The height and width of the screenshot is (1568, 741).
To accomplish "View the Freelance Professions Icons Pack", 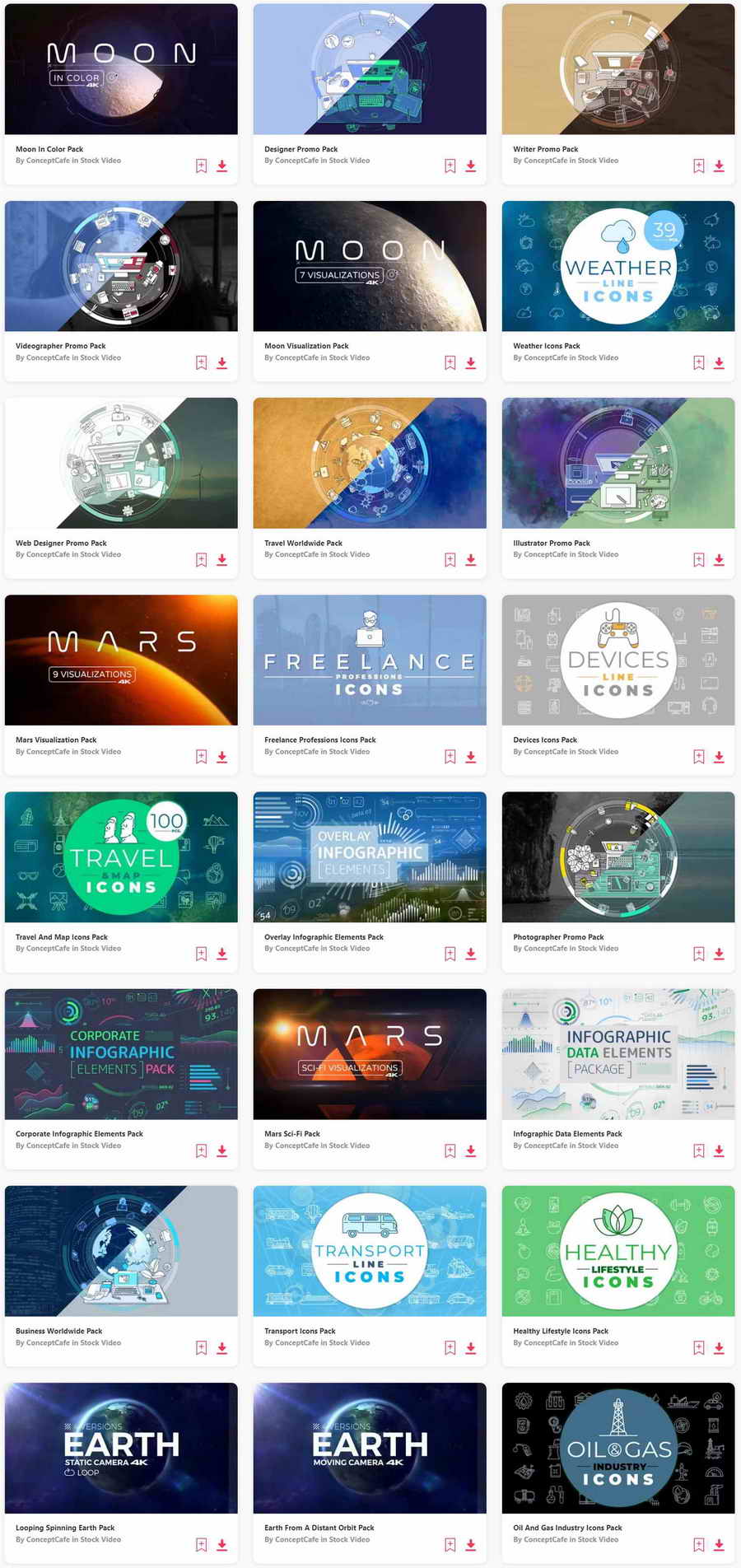I will pos(370,660).
